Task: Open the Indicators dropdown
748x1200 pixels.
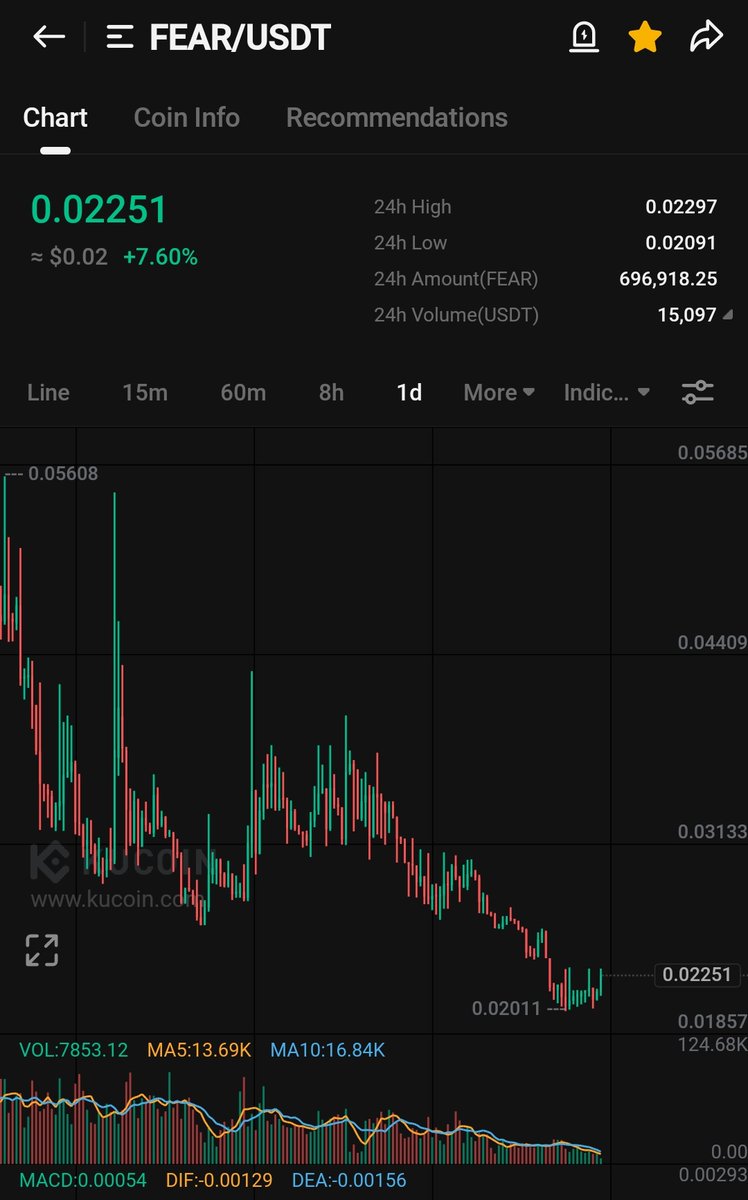Action: 607,392
